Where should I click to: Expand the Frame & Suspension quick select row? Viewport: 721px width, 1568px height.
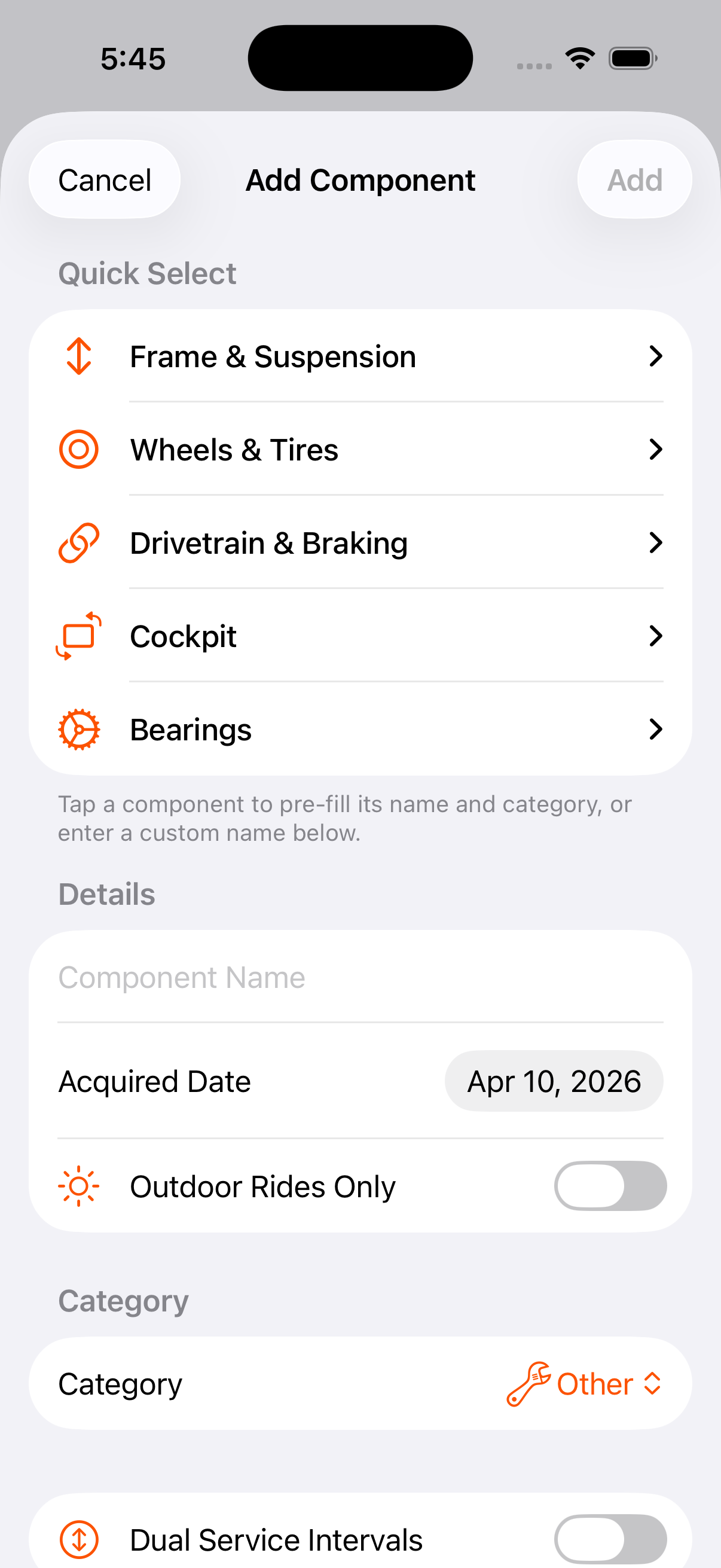pos(360,356)
